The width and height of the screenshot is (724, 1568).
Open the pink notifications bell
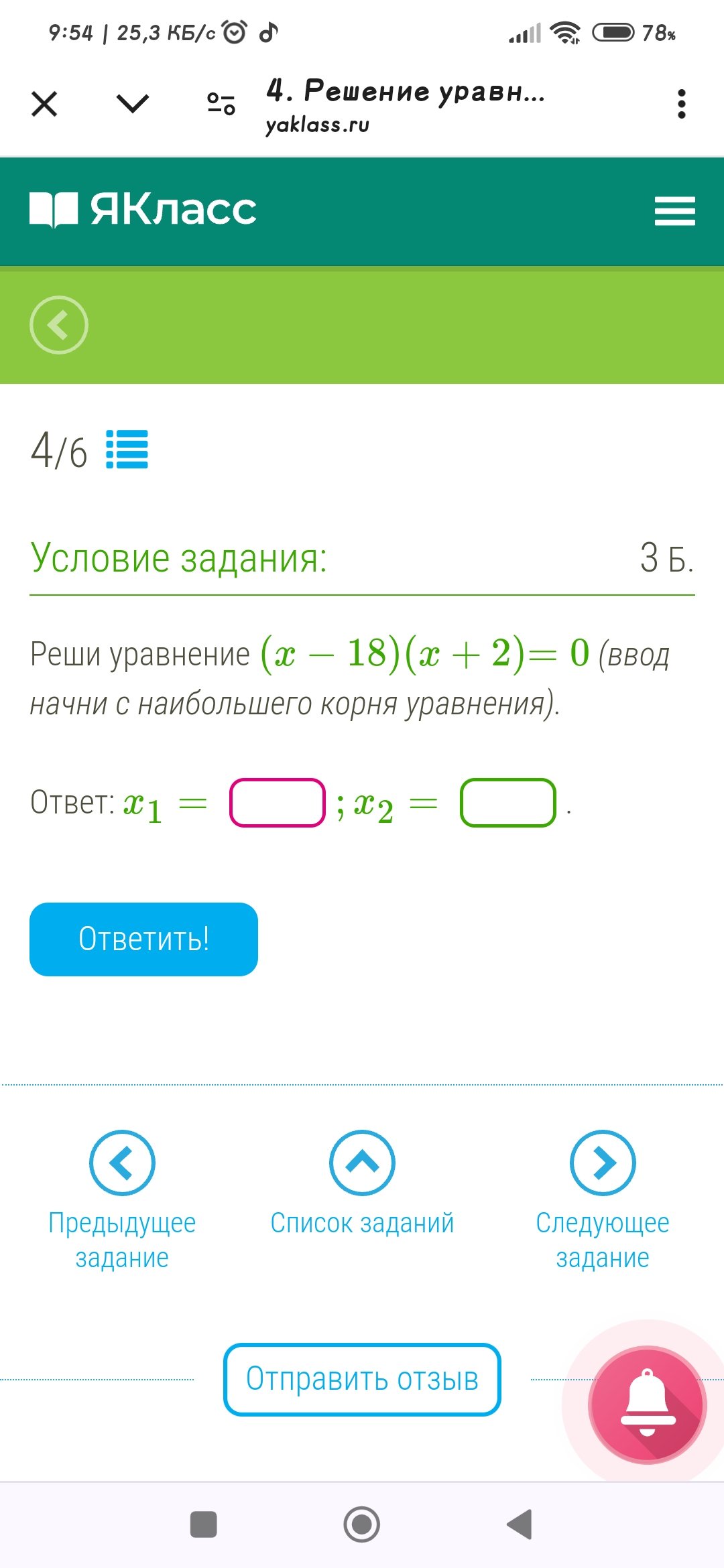point(648,1404)
